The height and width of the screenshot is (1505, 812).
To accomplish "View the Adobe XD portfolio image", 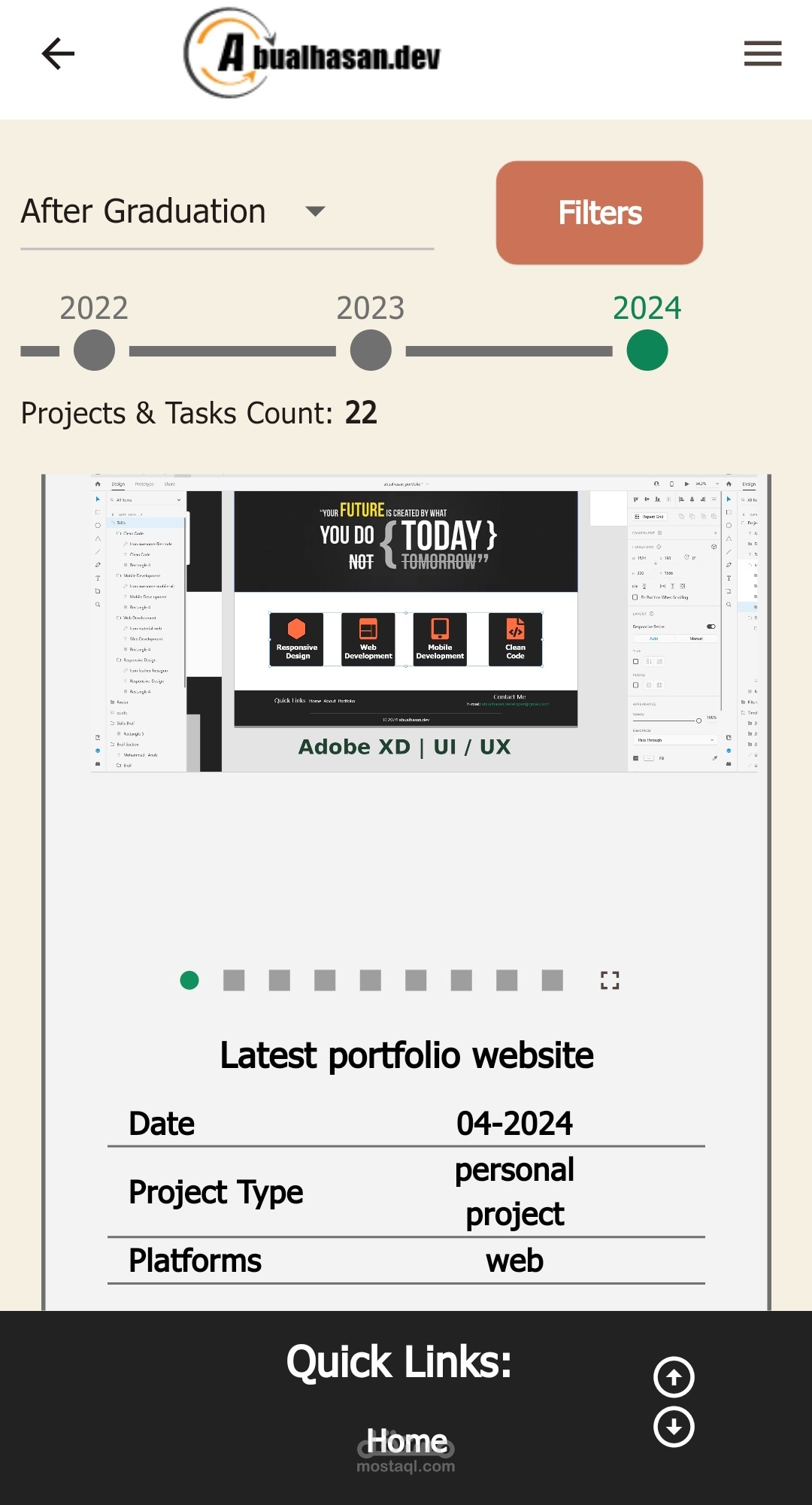I will (x=406, y=623).
